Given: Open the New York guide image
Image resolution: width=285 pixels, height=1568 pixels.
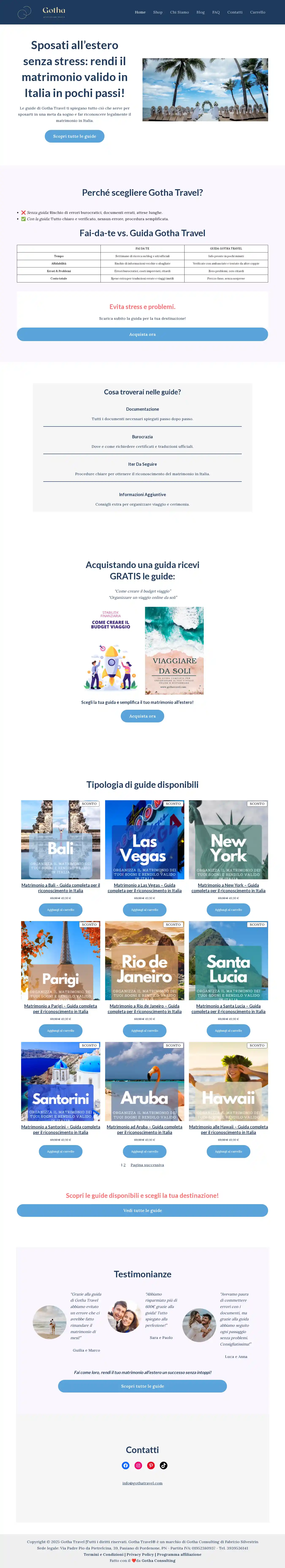Looking at the screenshot, I should pos(228,839).
